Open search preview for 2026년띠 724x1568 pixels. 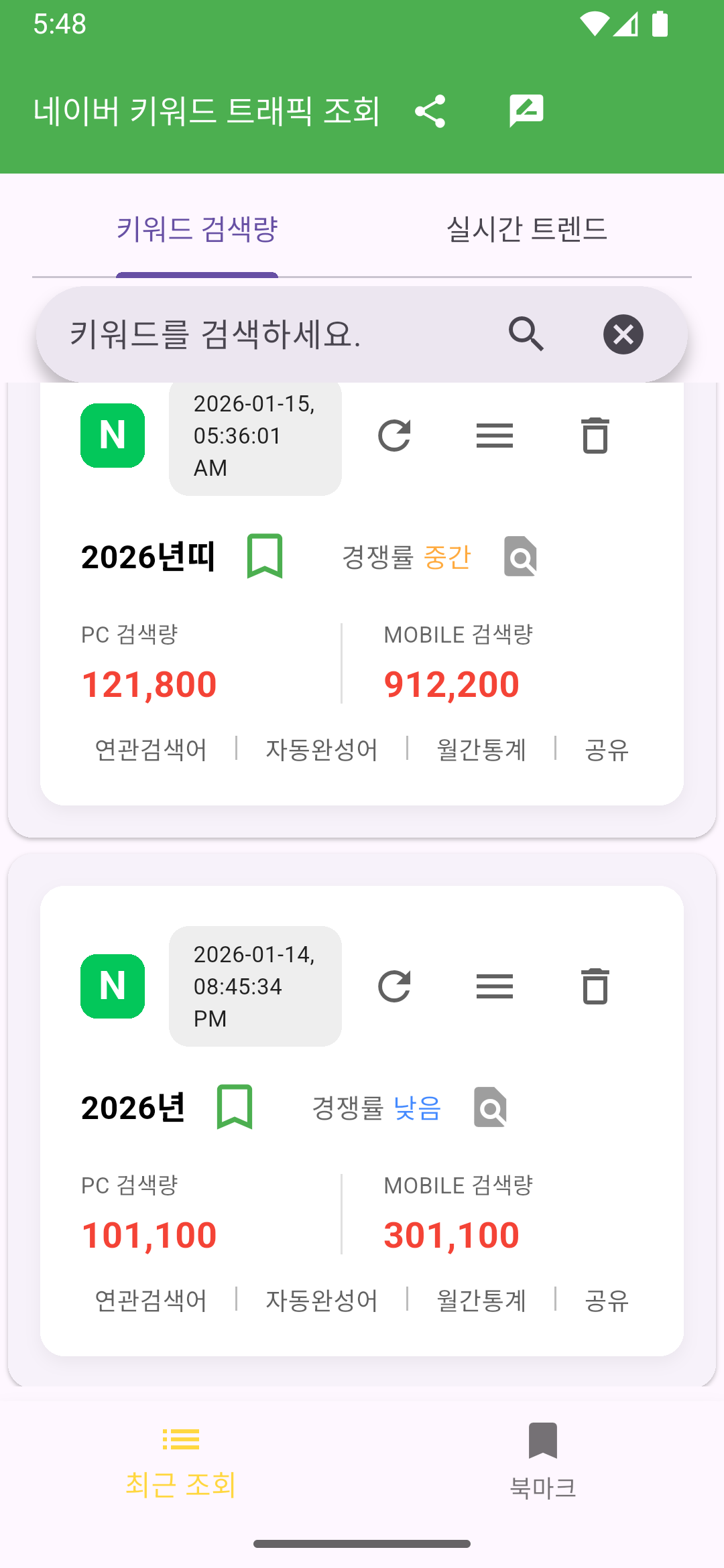pyautogui.click(x=522, y=556)
